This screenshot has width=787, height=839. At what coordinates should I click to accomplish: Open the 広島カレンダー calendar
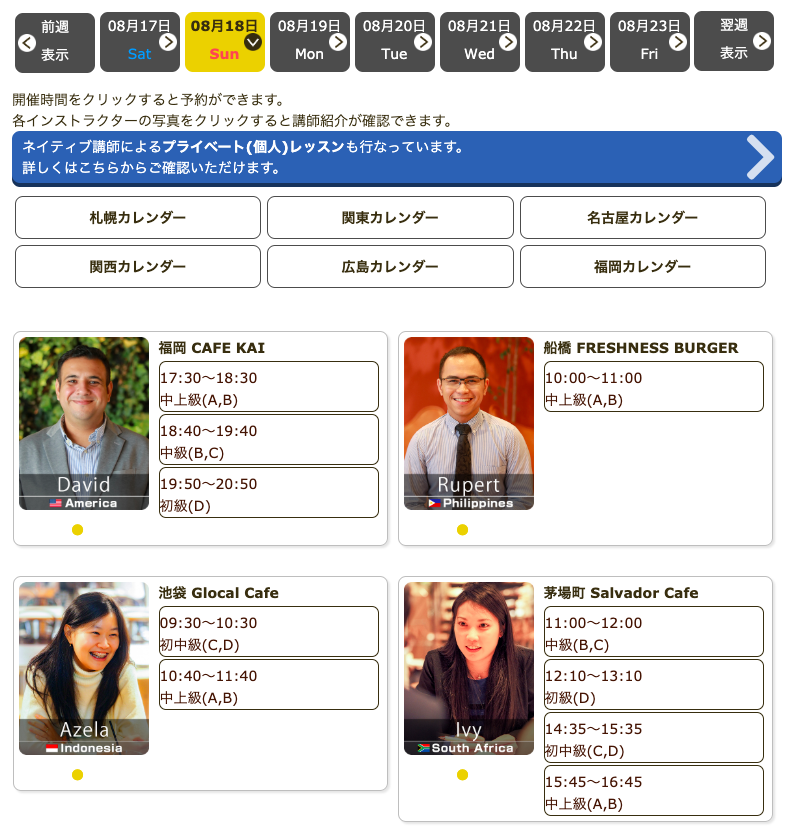[x=390, y=267]
